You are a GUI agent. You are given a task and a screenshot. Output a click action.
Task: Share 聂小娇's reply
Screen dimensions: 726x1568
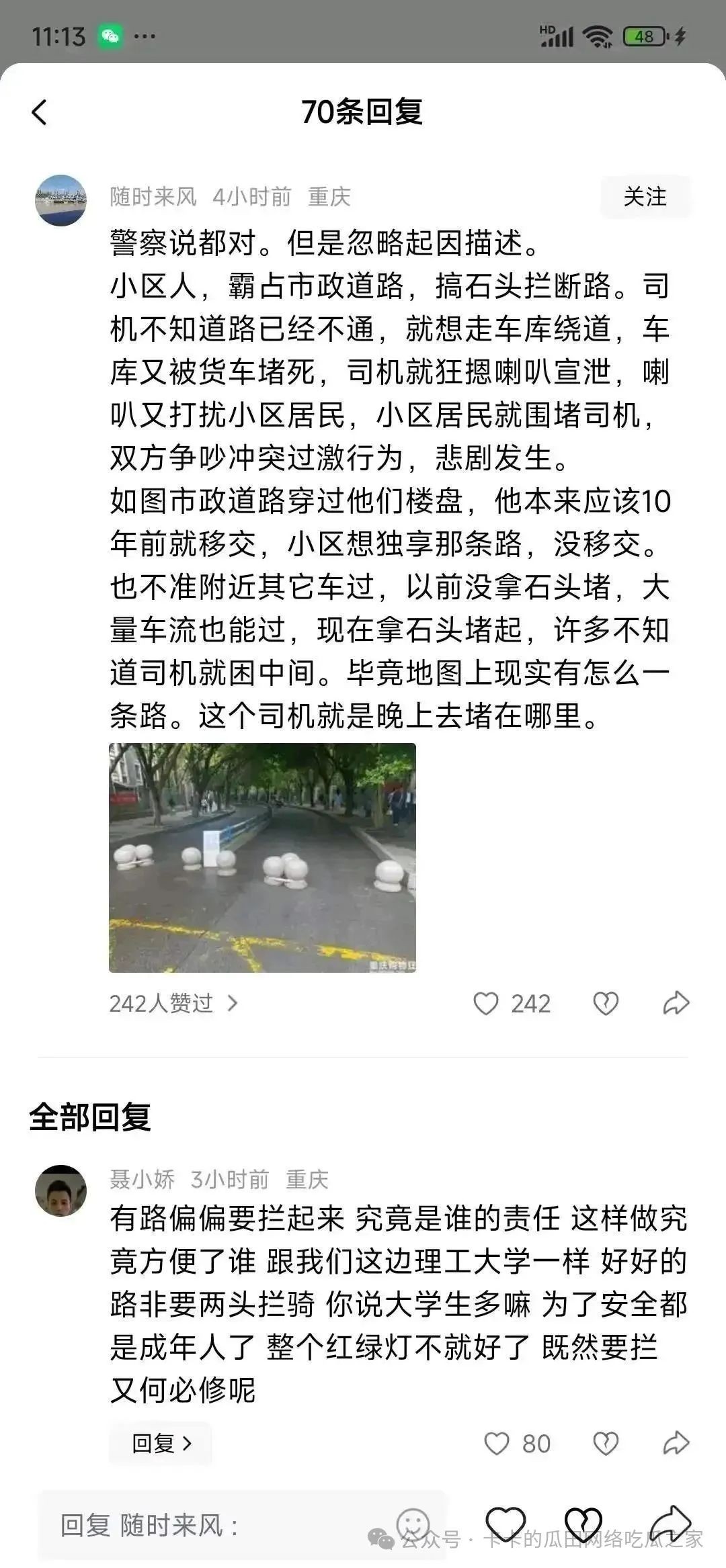676,1444
